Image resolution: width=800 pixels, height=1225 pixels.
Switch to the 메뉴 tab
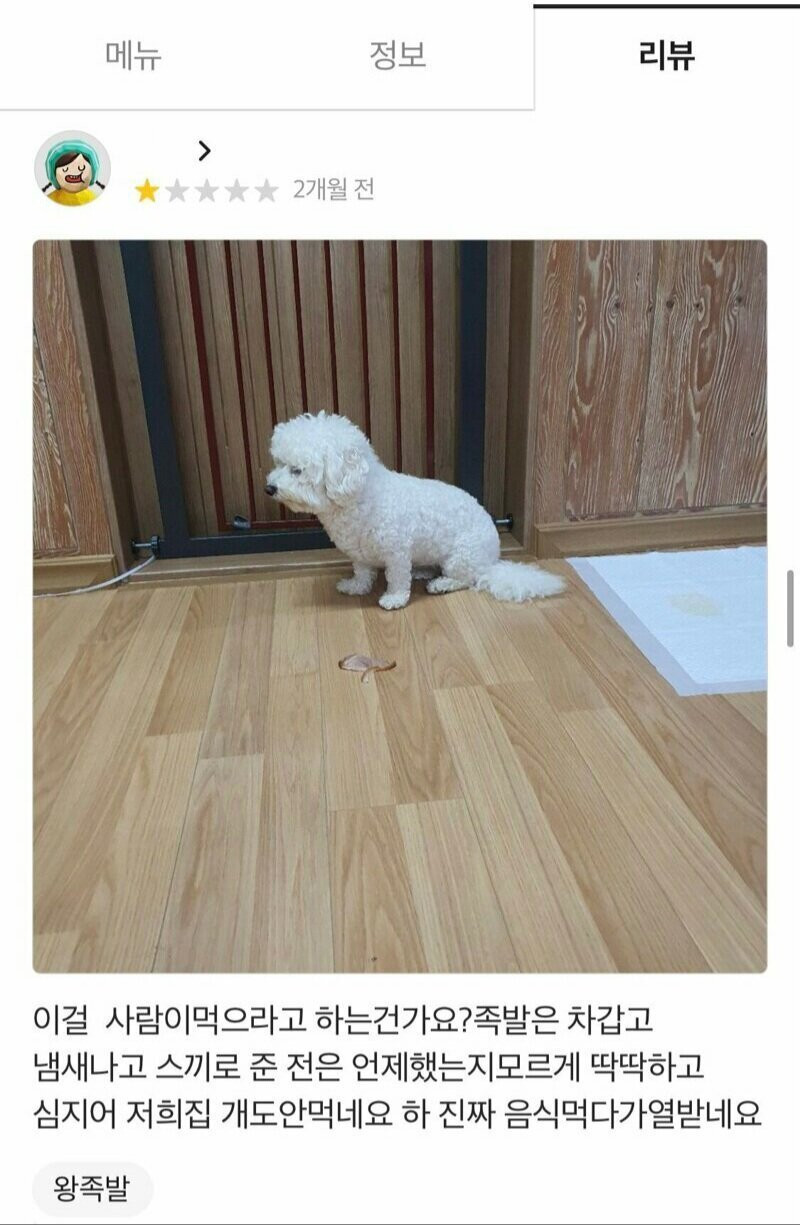[133, 56]
